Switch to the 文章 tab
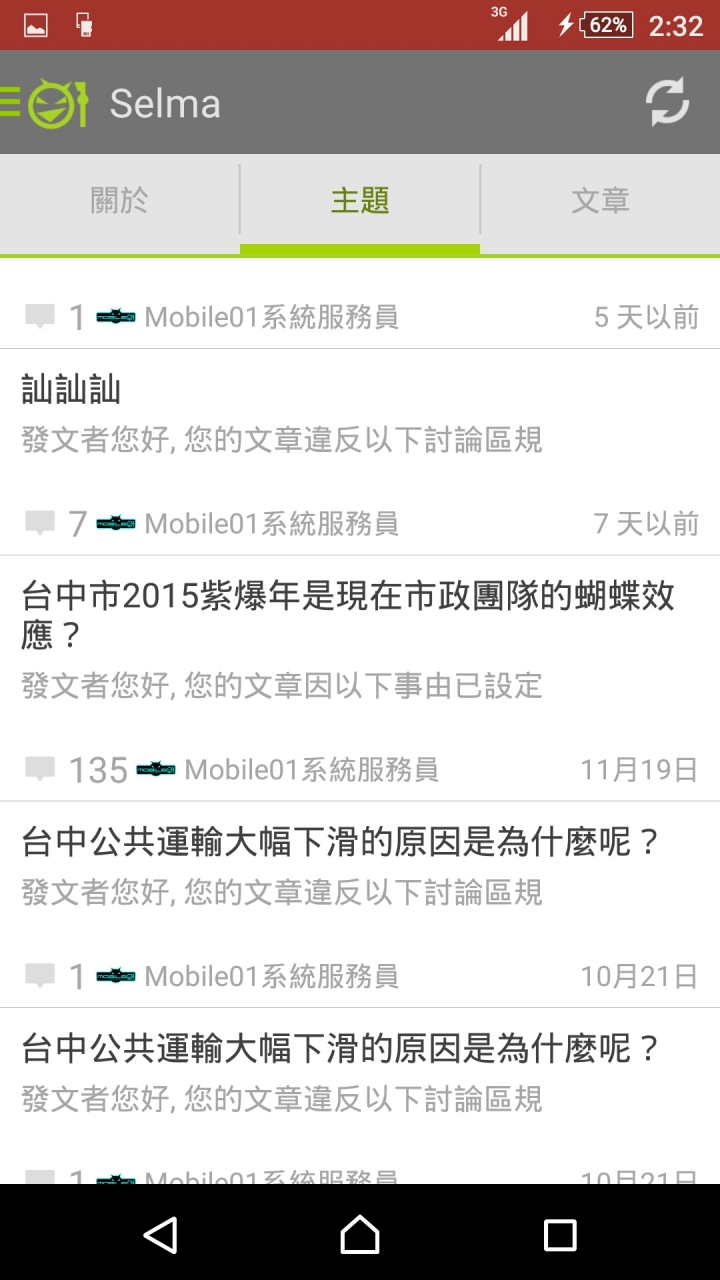This screenshot has height=1280, width=720. [600, 201]
